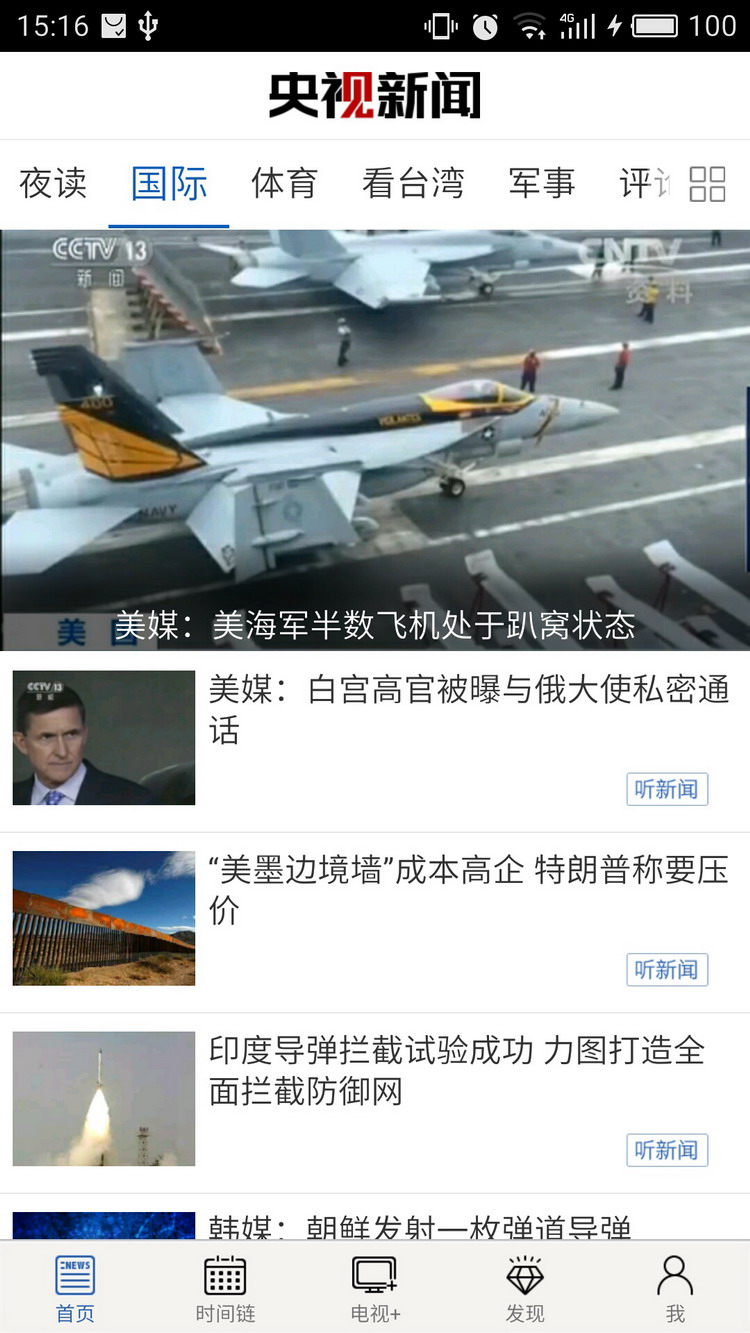Select the 体育 category tab
750x1333 pixels.
[284, 184]
